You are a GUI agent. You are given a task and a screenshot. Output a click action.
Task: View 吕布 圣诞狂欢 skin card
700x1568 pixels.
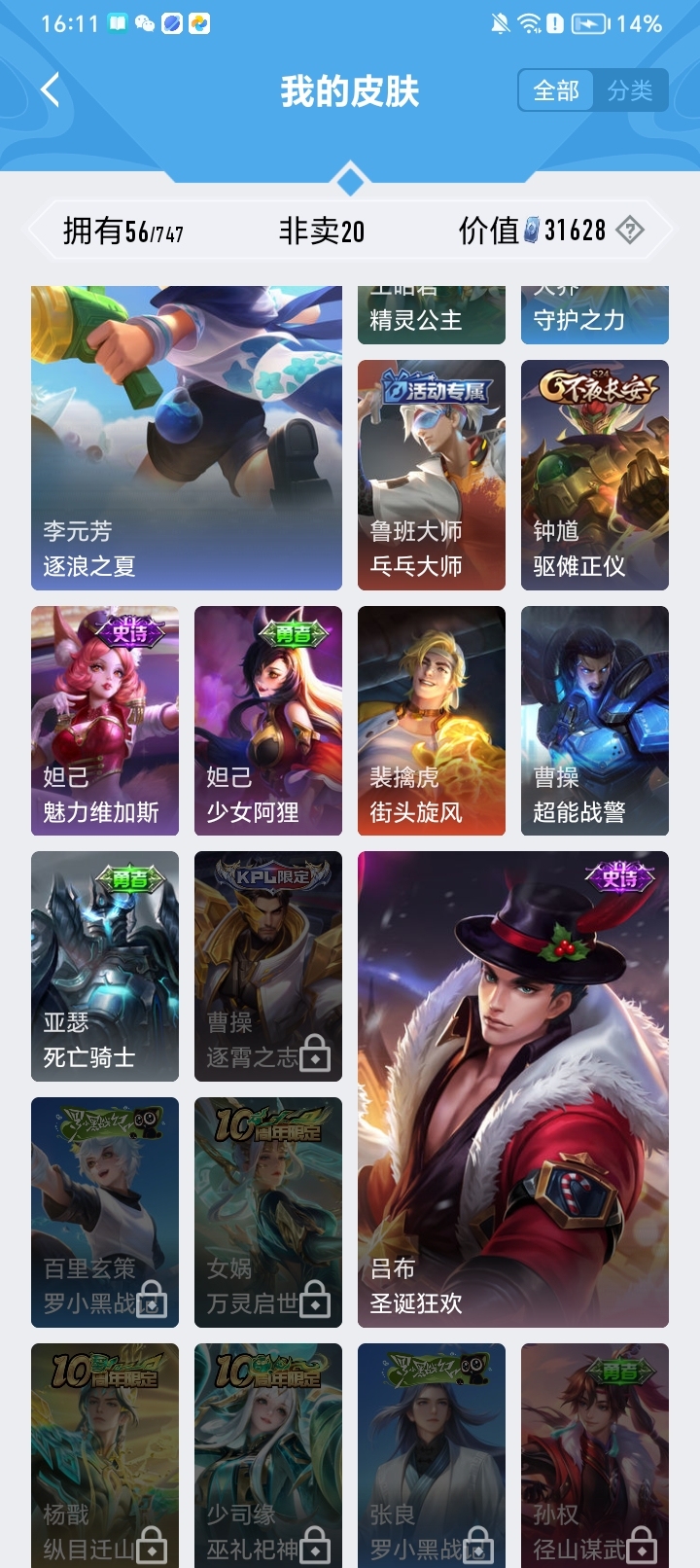[x=513, y=1088]
